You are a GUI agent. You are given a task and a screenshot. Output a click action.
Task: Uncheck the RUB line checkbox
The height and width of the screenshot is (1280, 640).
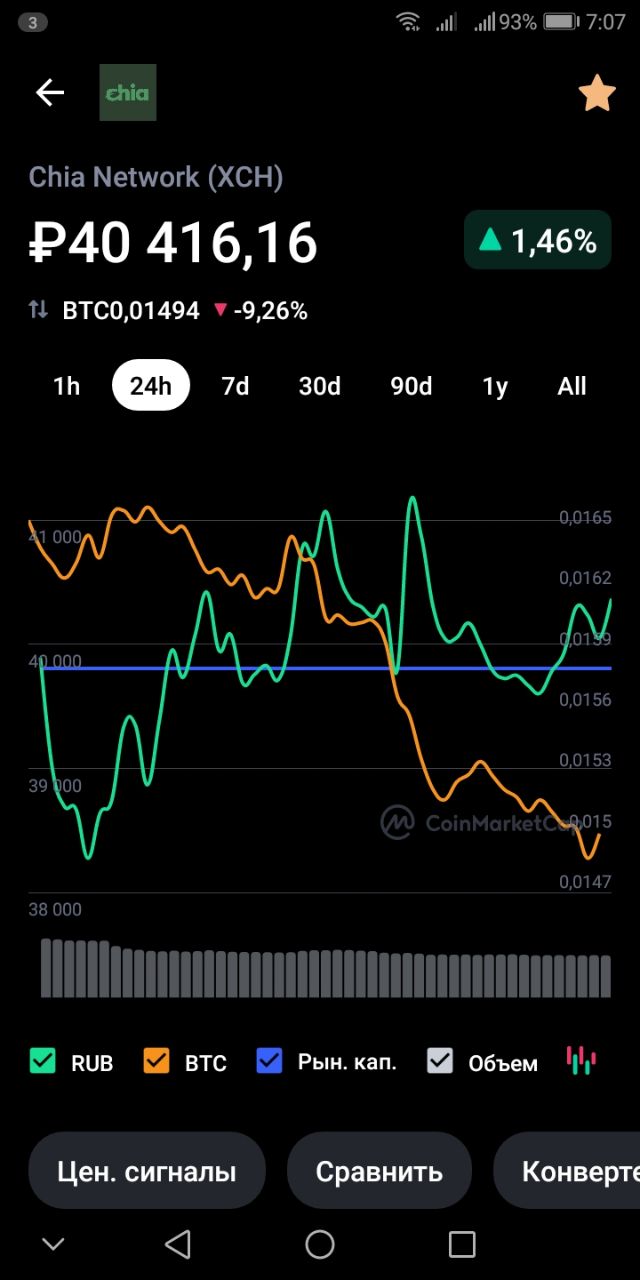click(x=43, y=1061)
